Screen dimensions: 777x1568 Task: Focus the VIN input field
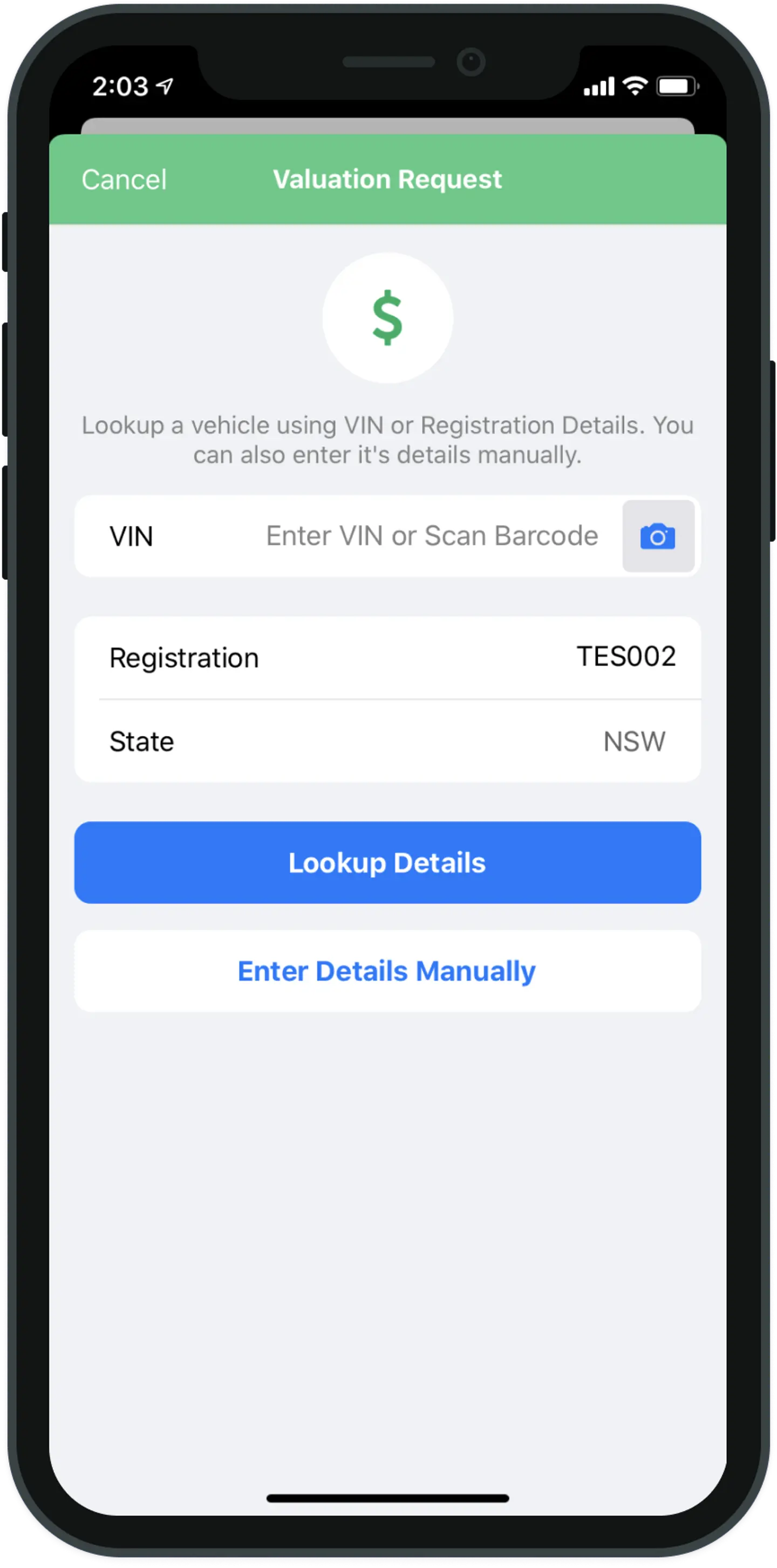pos(431,536)
